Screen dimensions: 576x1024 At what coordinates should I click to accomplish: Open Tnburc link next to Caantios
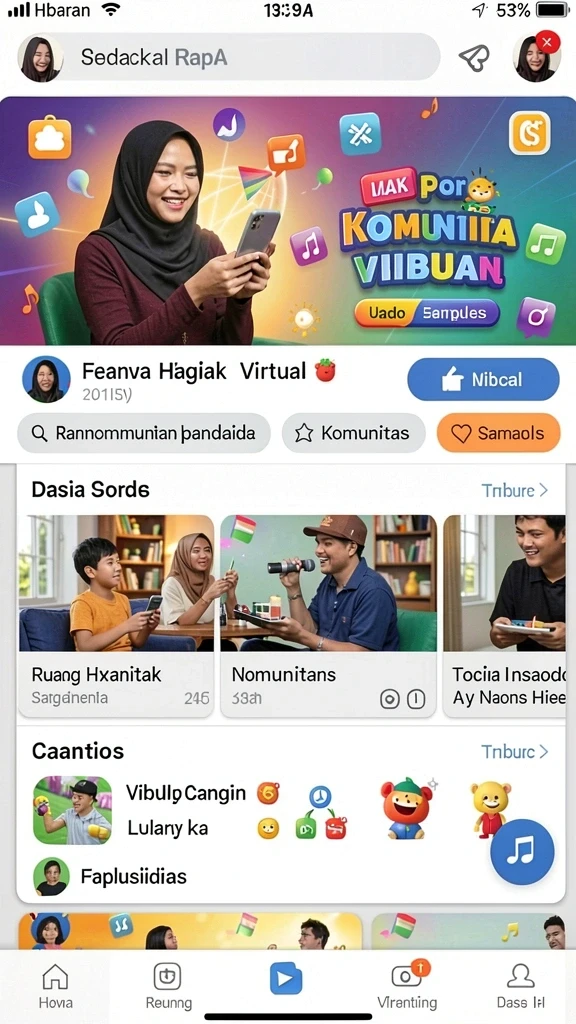pos(515,752)
